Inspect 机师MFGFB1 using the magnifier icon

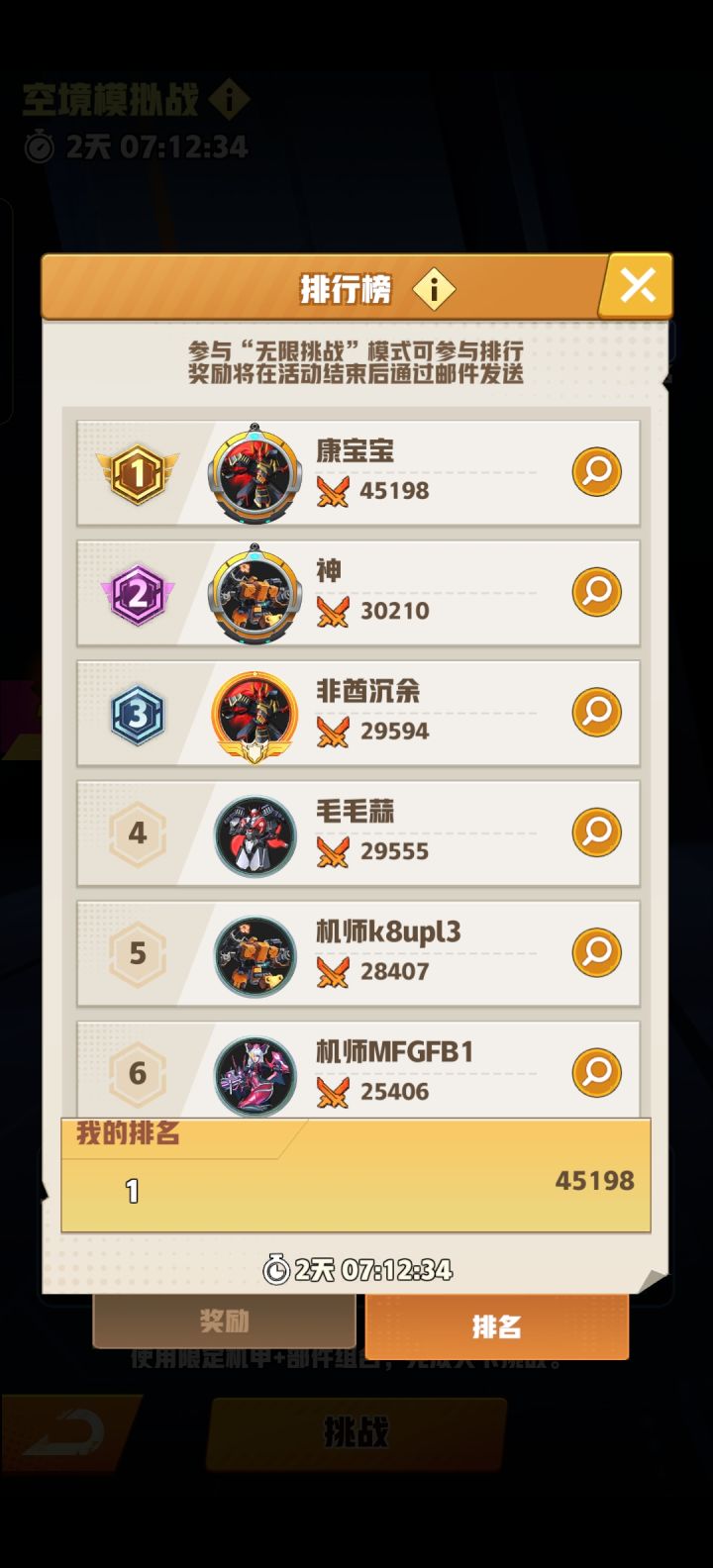click(596, 1072)
